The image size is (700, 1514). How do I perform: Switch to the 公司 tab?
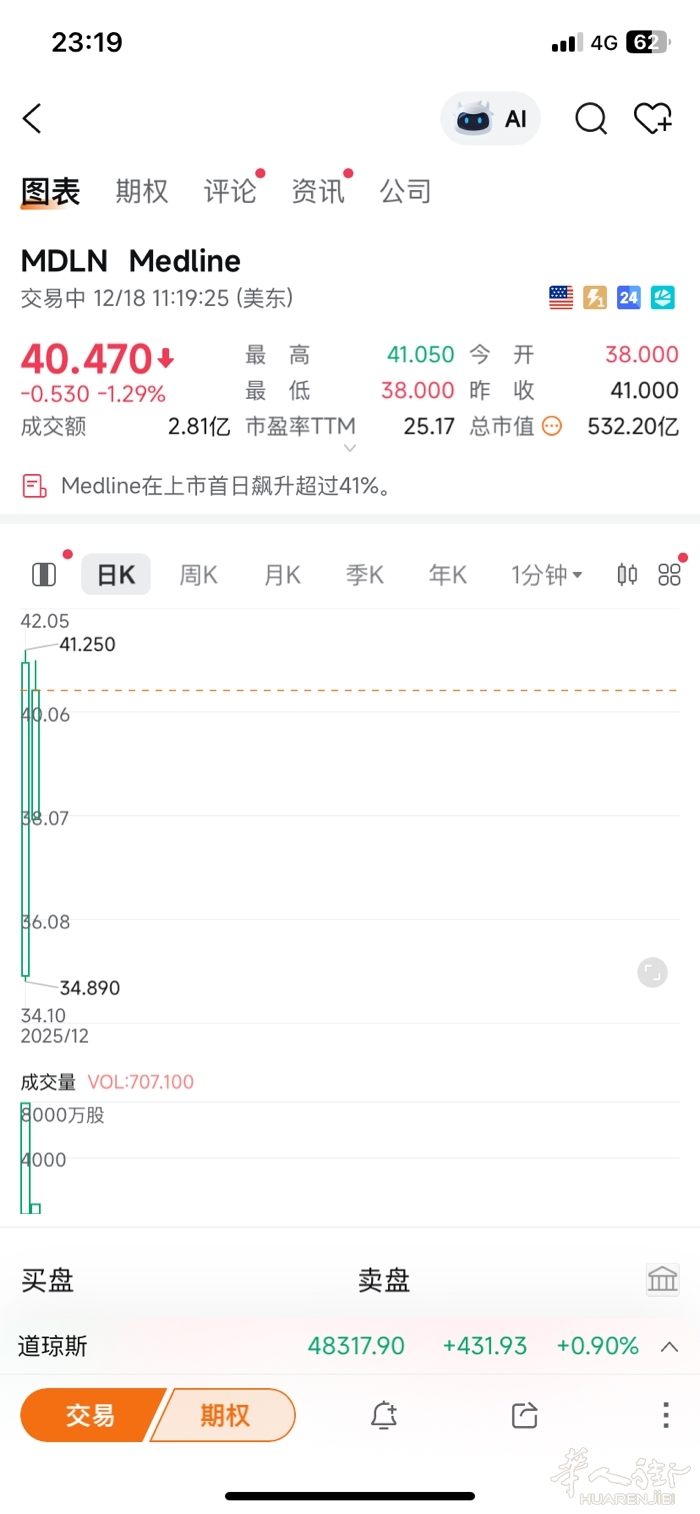click(405, 191)
